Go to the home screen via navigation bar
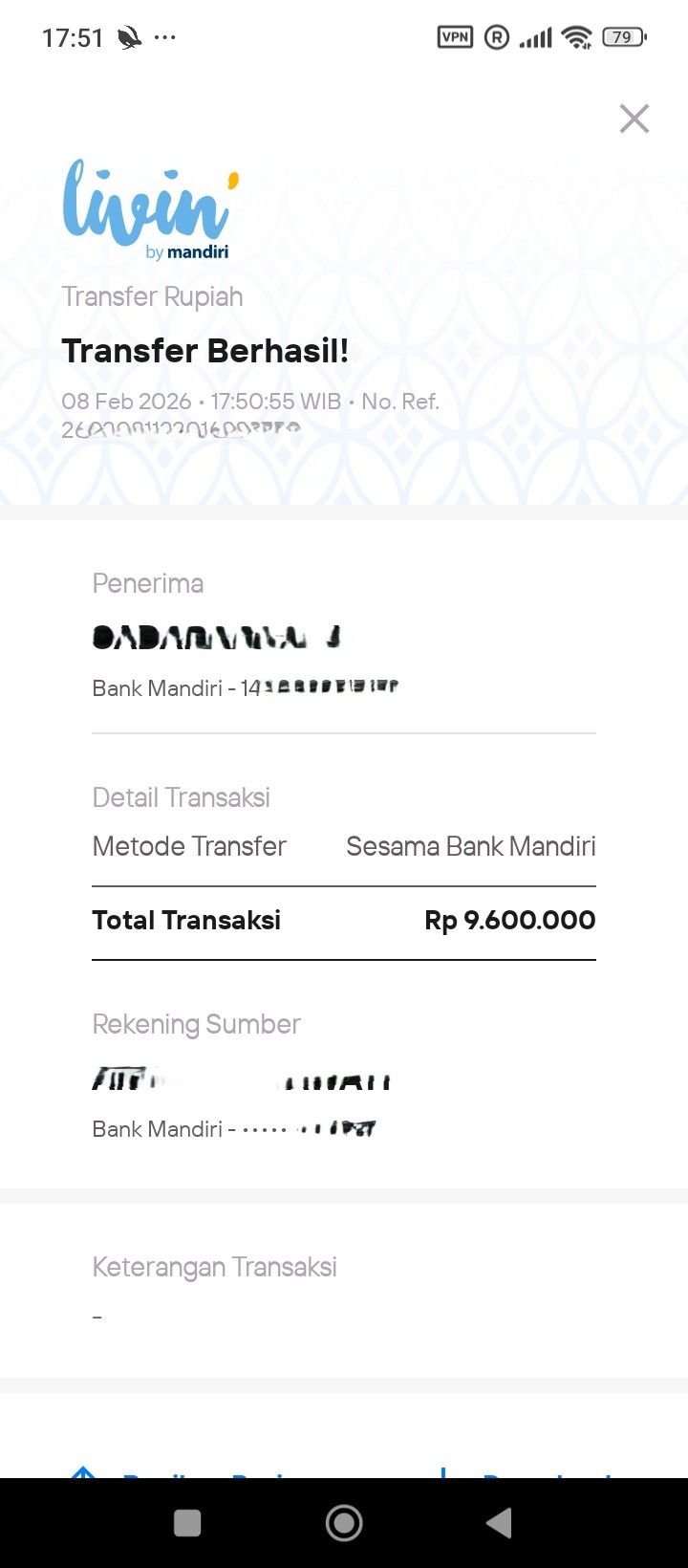This screenshot has height=1568, width=688. click(344, 1522)
